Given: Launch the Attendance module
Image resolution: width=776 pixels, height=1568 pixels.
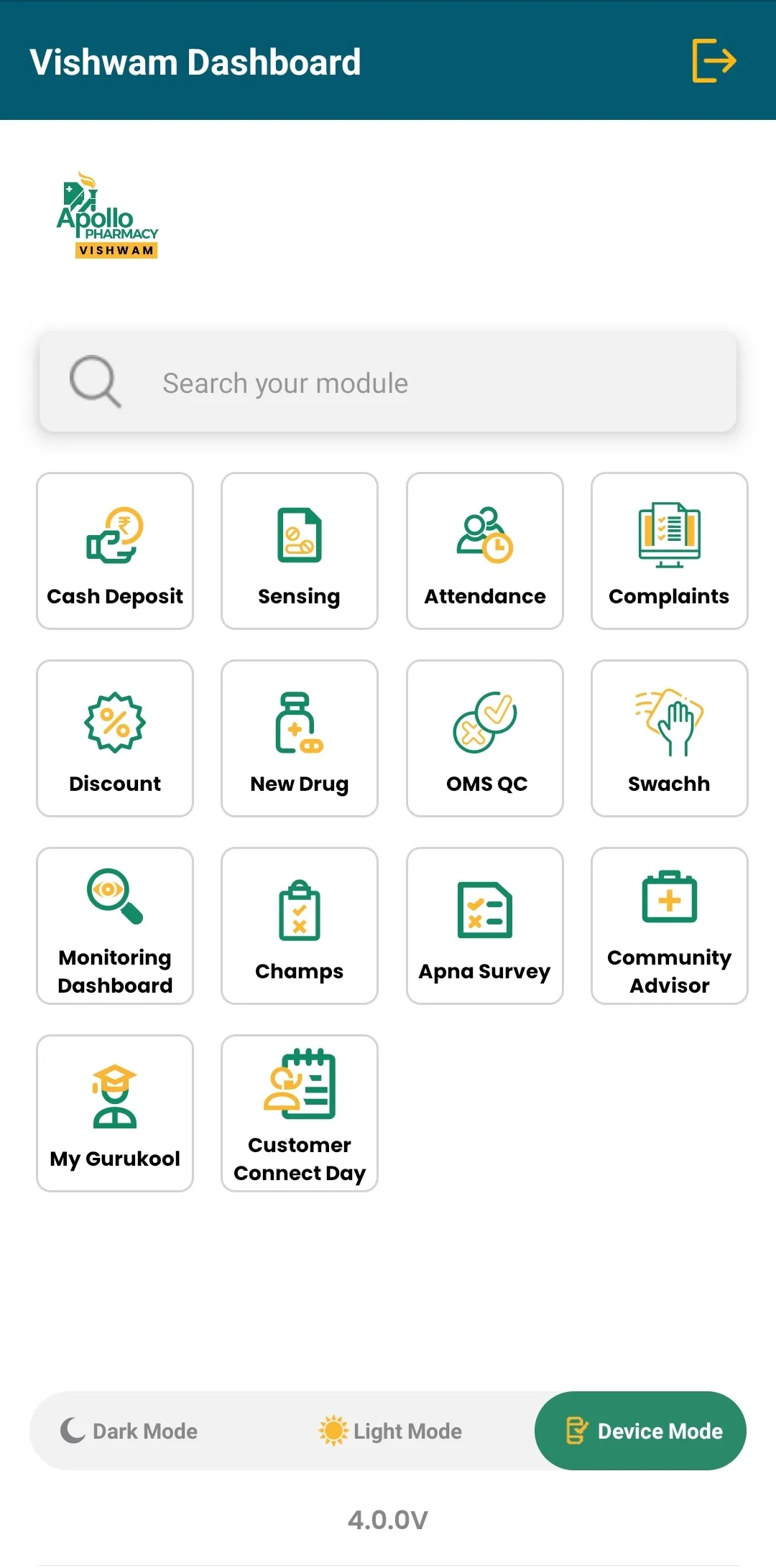Looking at the screenshot, I should 485,551.
